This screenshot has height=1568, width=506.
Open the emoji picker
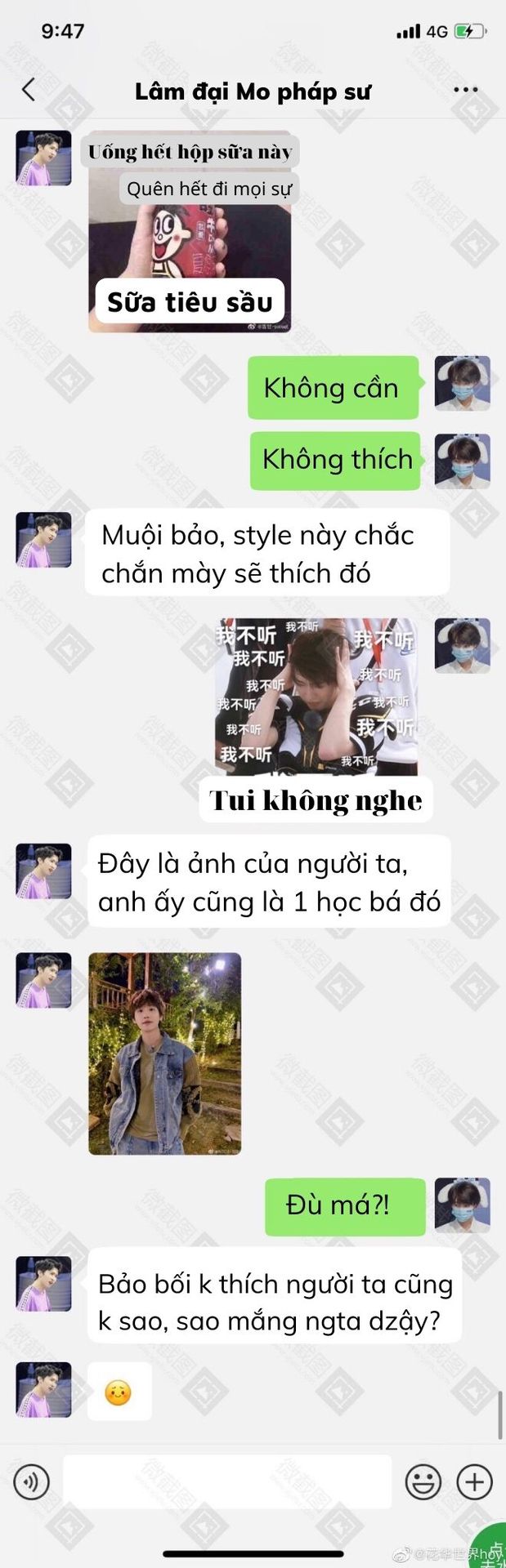pyautogui.click(x=423, y=1481)
